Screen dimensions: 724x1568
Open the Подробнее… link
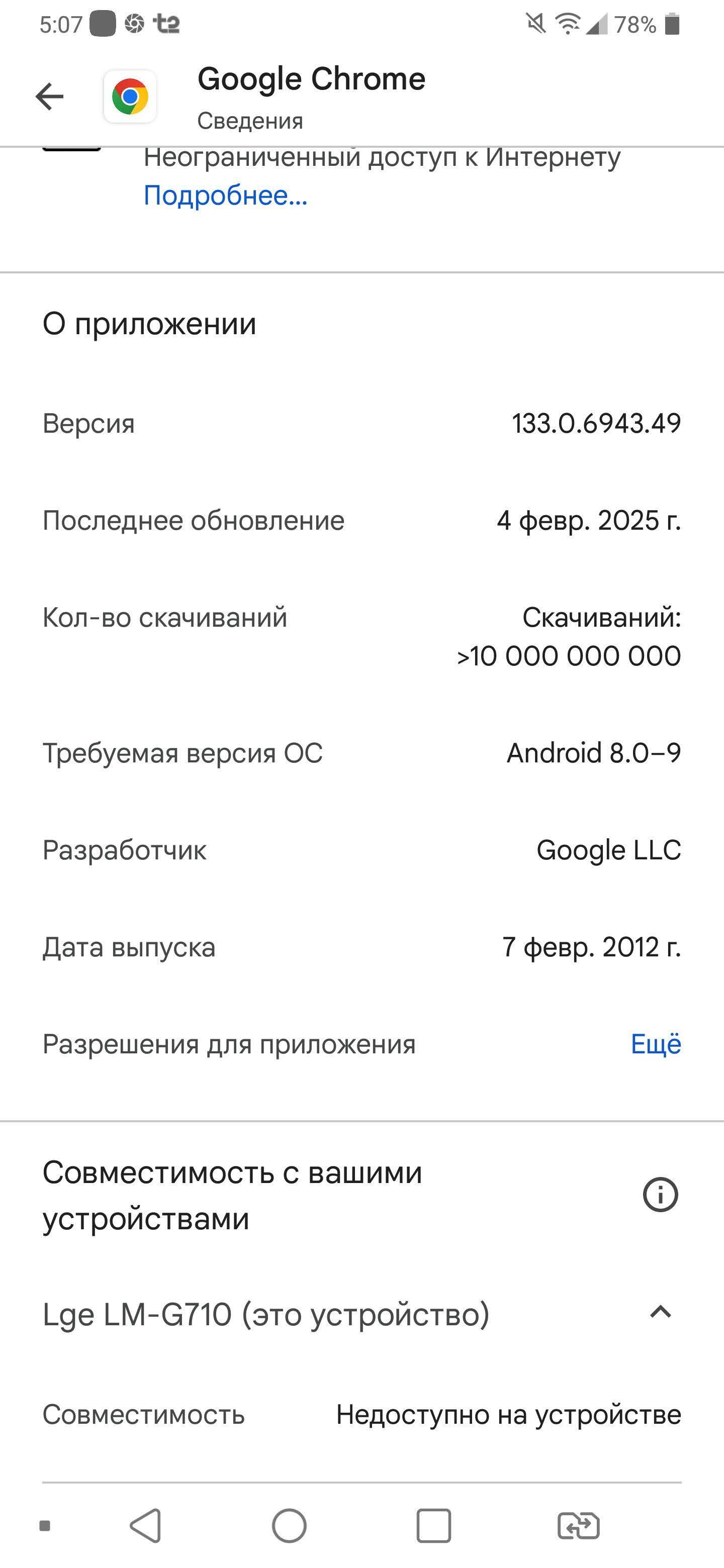pos(225,195)
